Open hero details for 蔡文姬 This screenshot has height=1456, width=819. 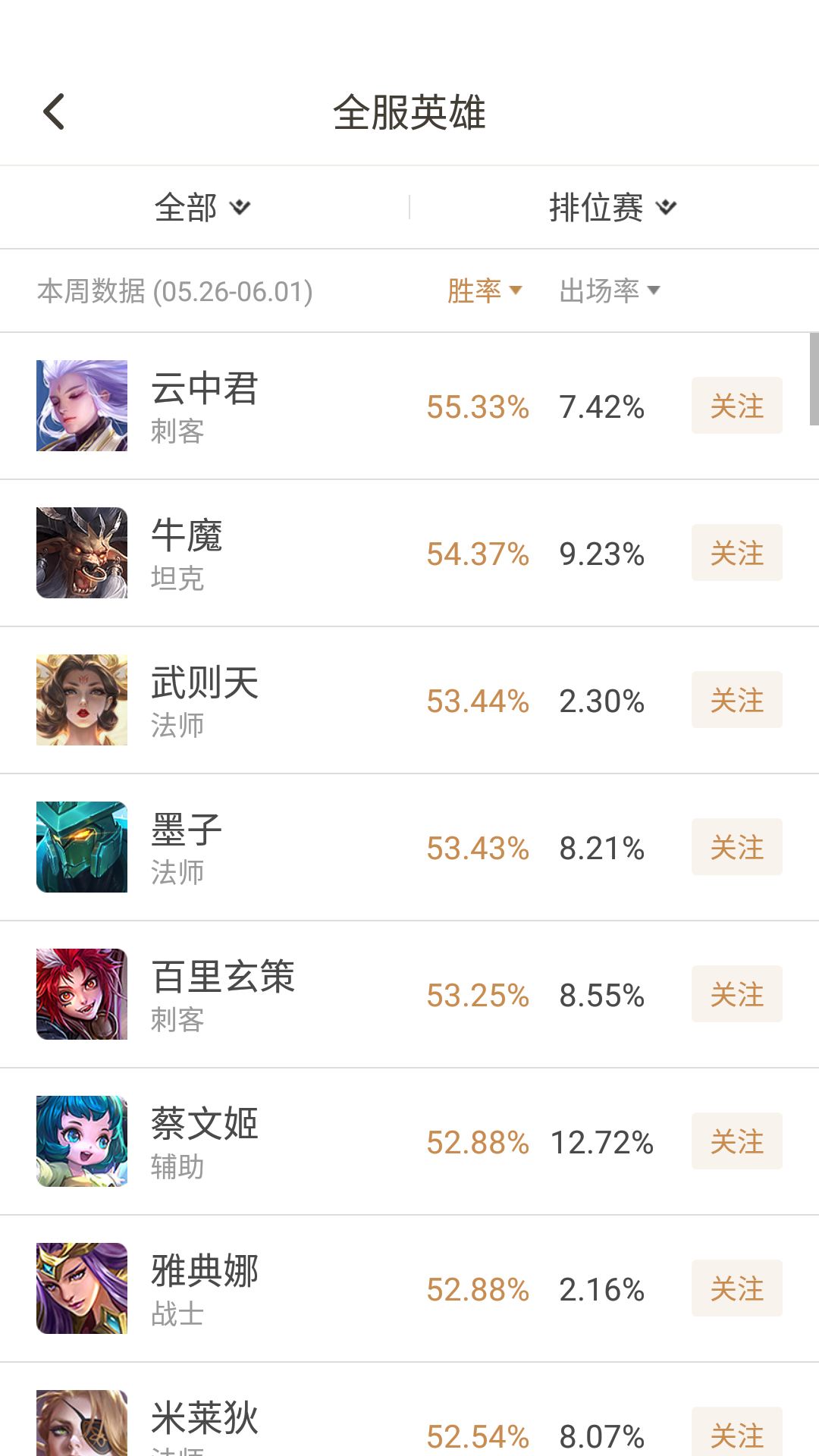click(x=205, y=1141)
